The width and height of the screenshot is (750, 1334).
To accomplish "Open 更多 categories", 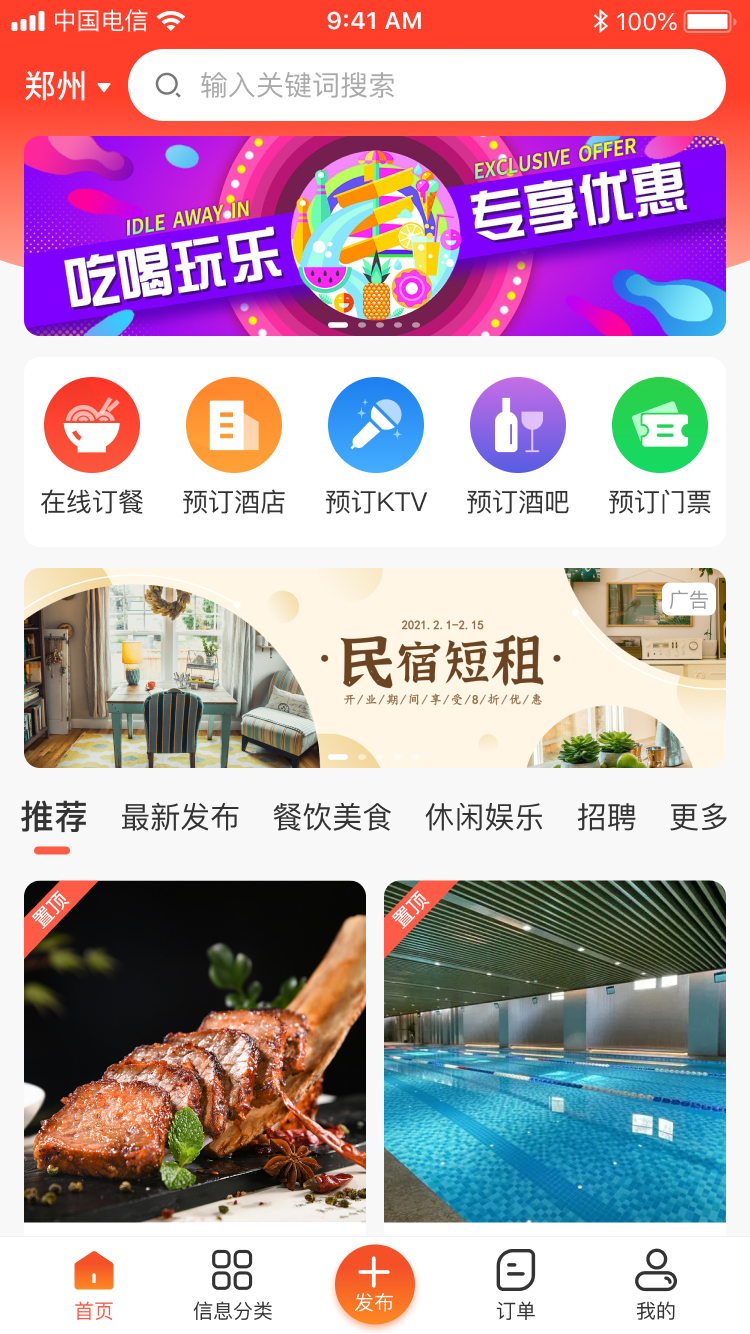I will click(x=698, y=818).
